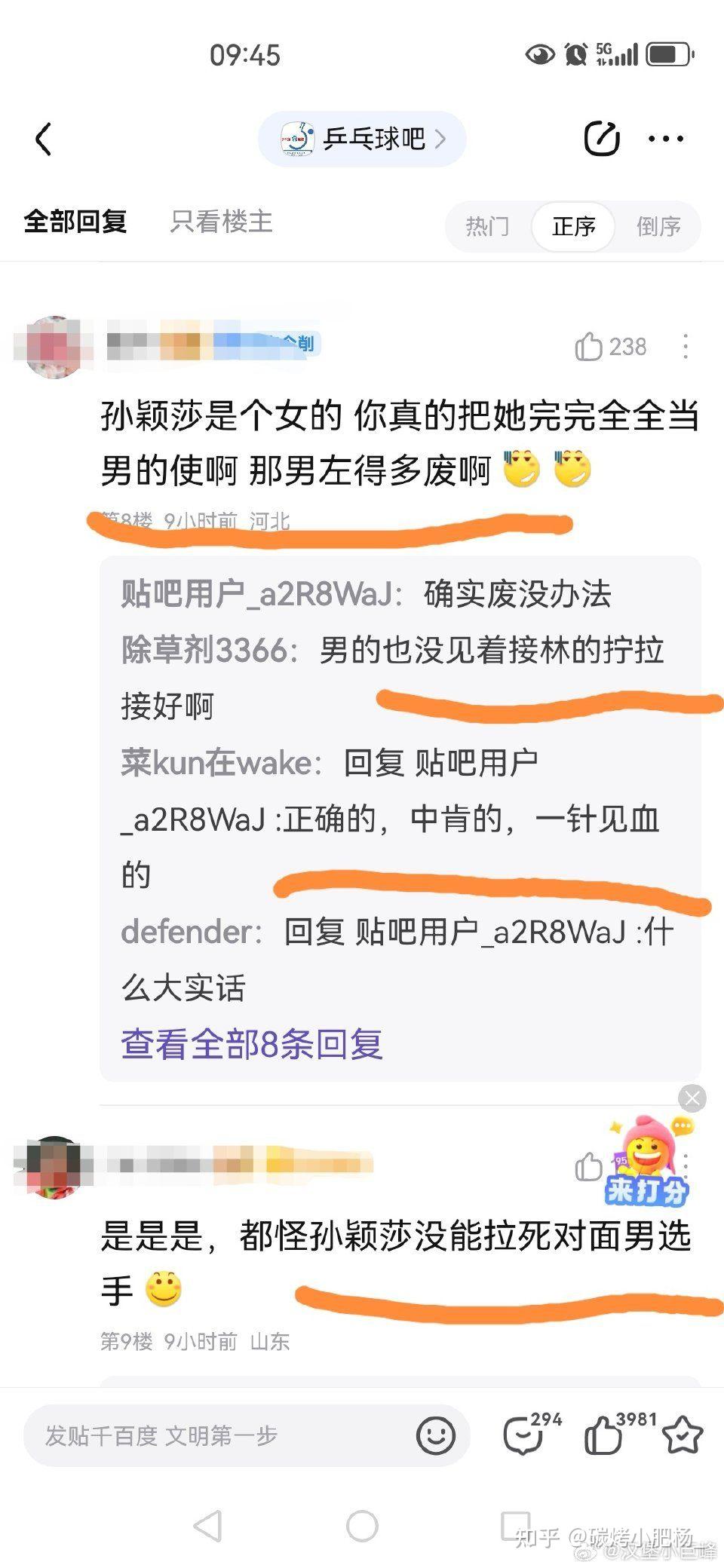Like the post with 3981 likes
The width and height of the screenshot is (724, 1568).
click(x=605, y=1435)
